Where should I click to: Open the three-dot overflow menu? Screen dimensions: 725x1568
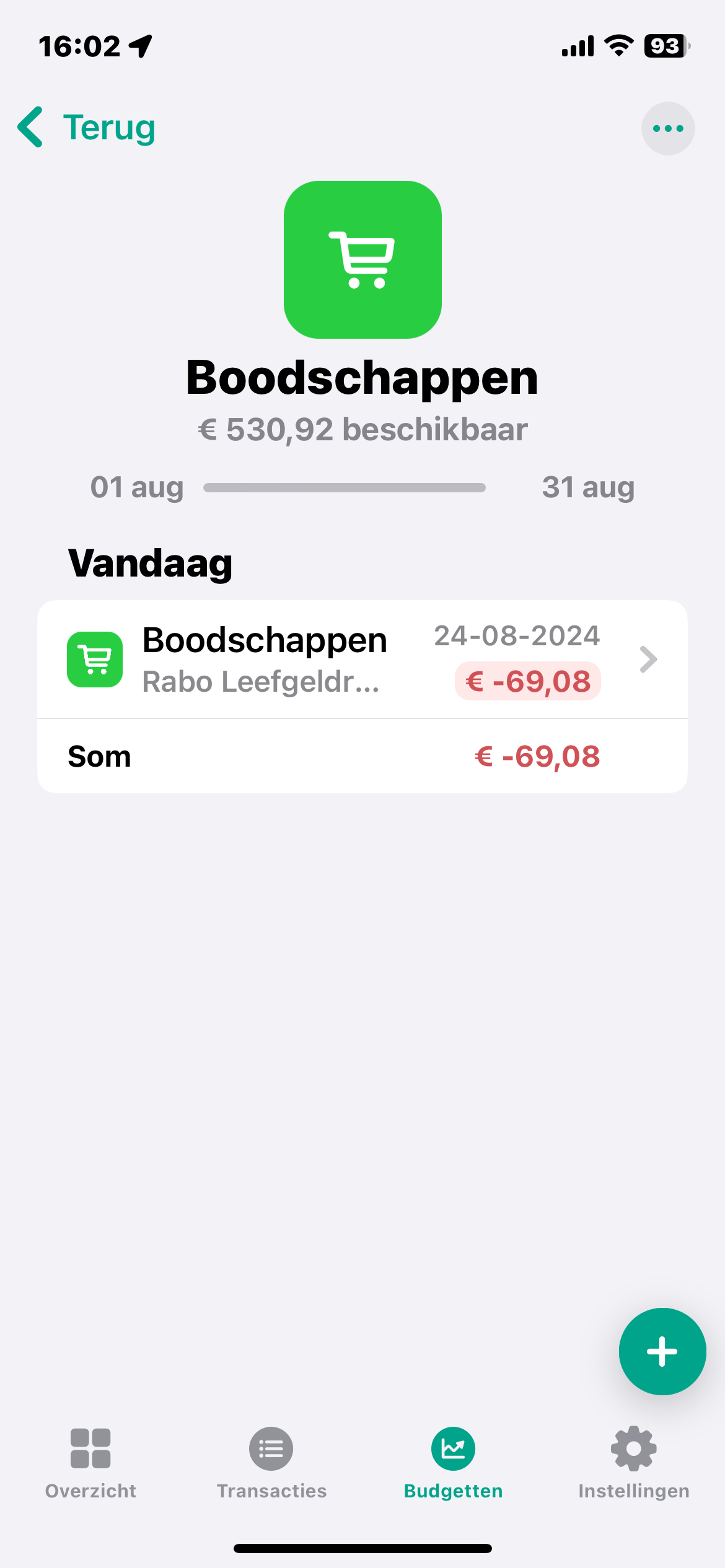point(667,128)
